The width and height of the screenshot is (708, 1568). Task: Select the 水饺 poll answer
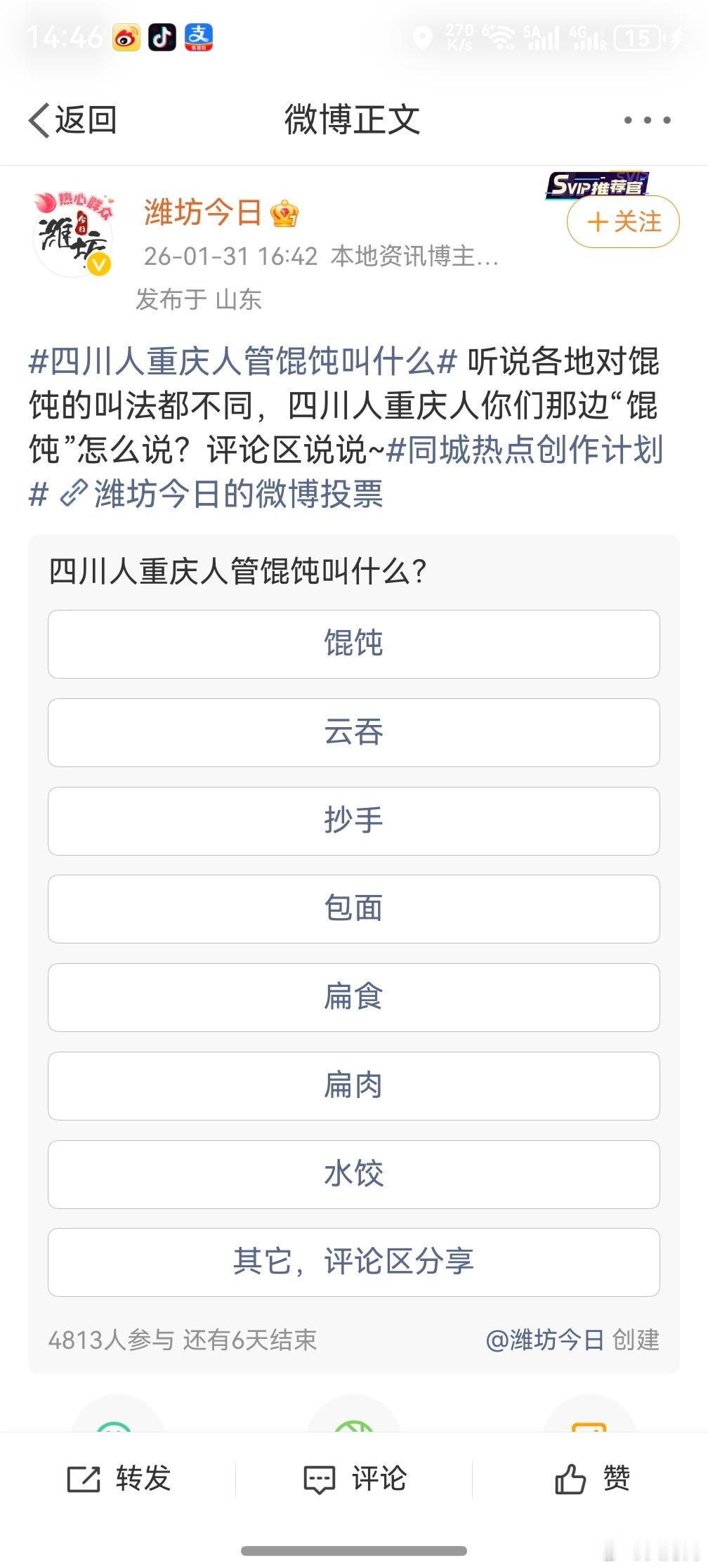click(x=354, y=1174)
